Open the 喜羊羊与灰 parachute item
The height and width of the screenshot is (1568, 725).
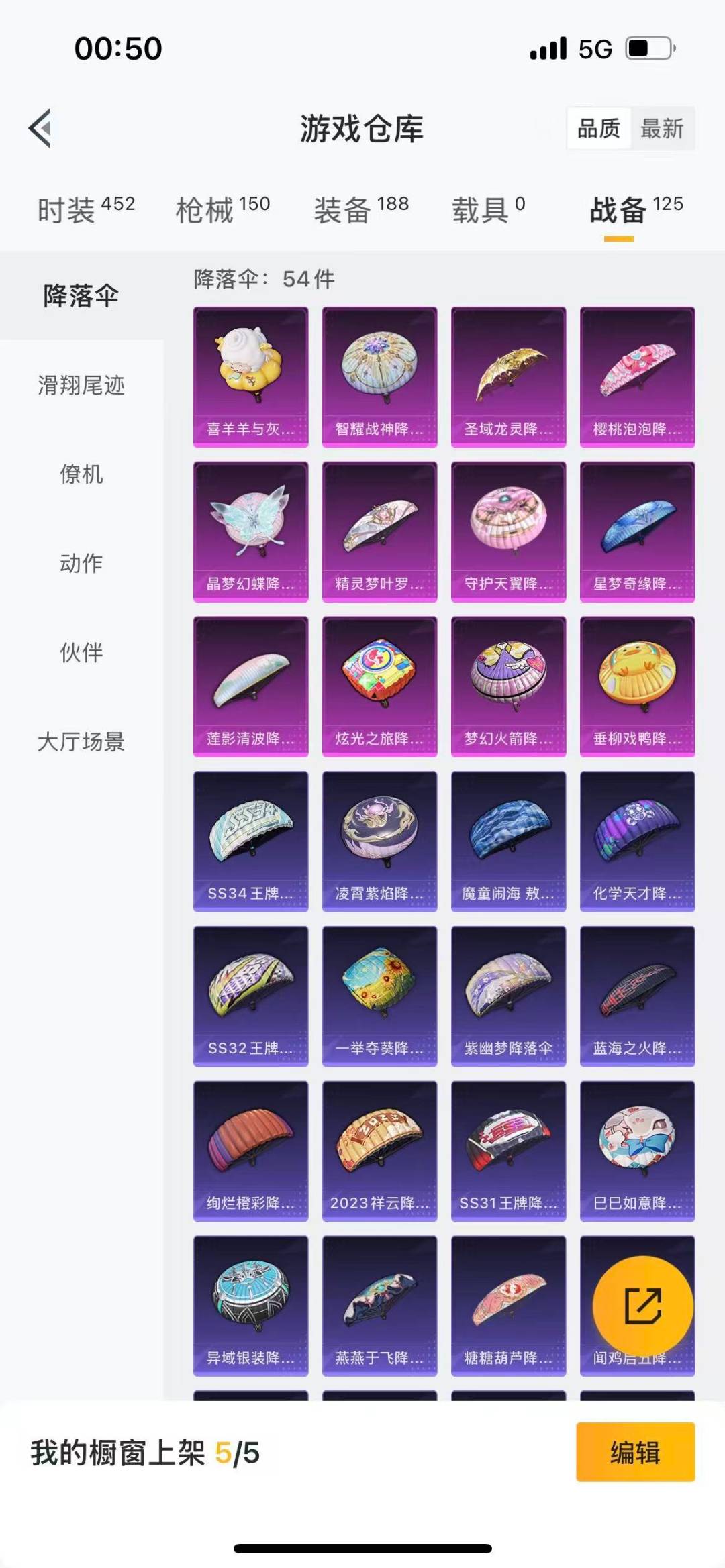tap(251, 376)
